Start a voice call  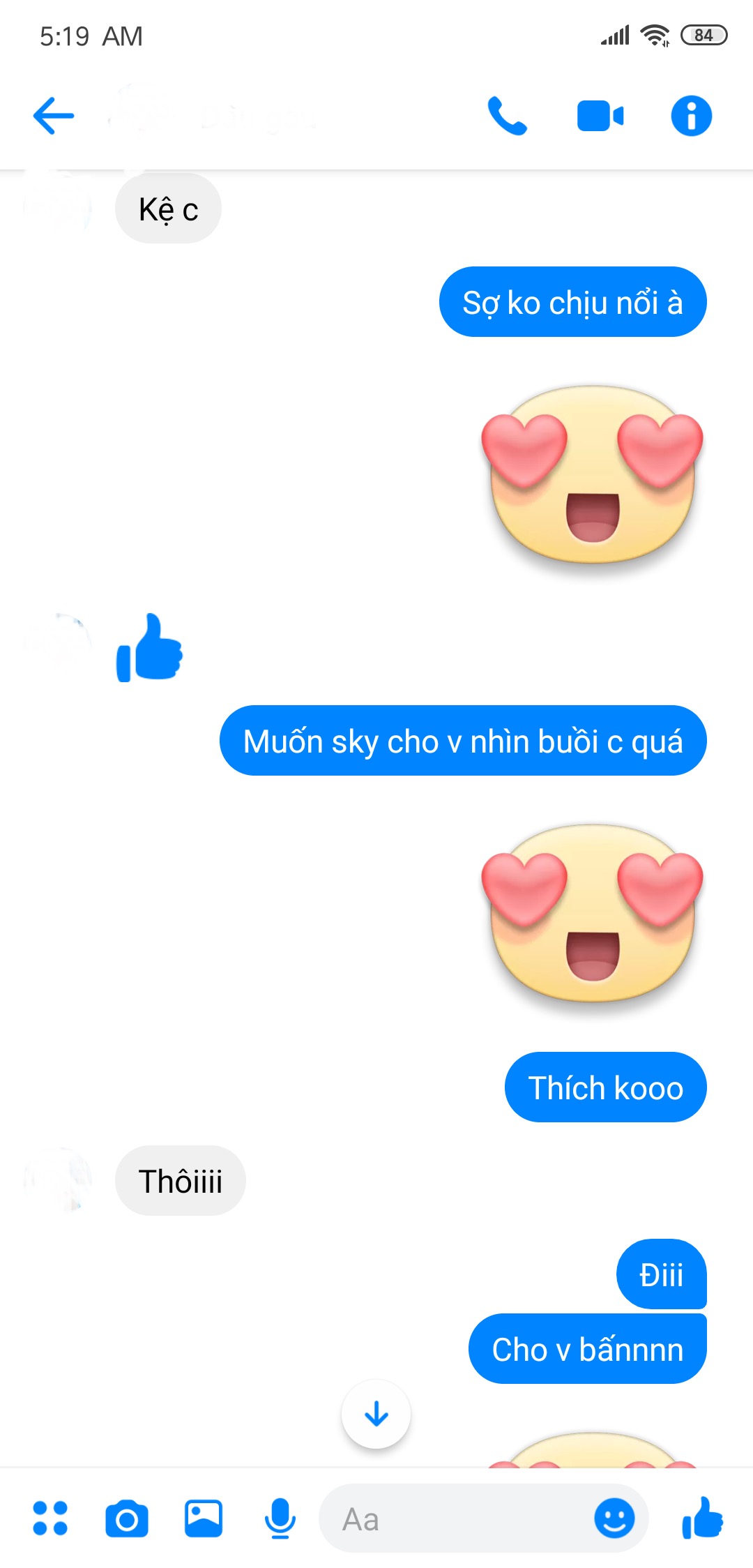point(507,116)
